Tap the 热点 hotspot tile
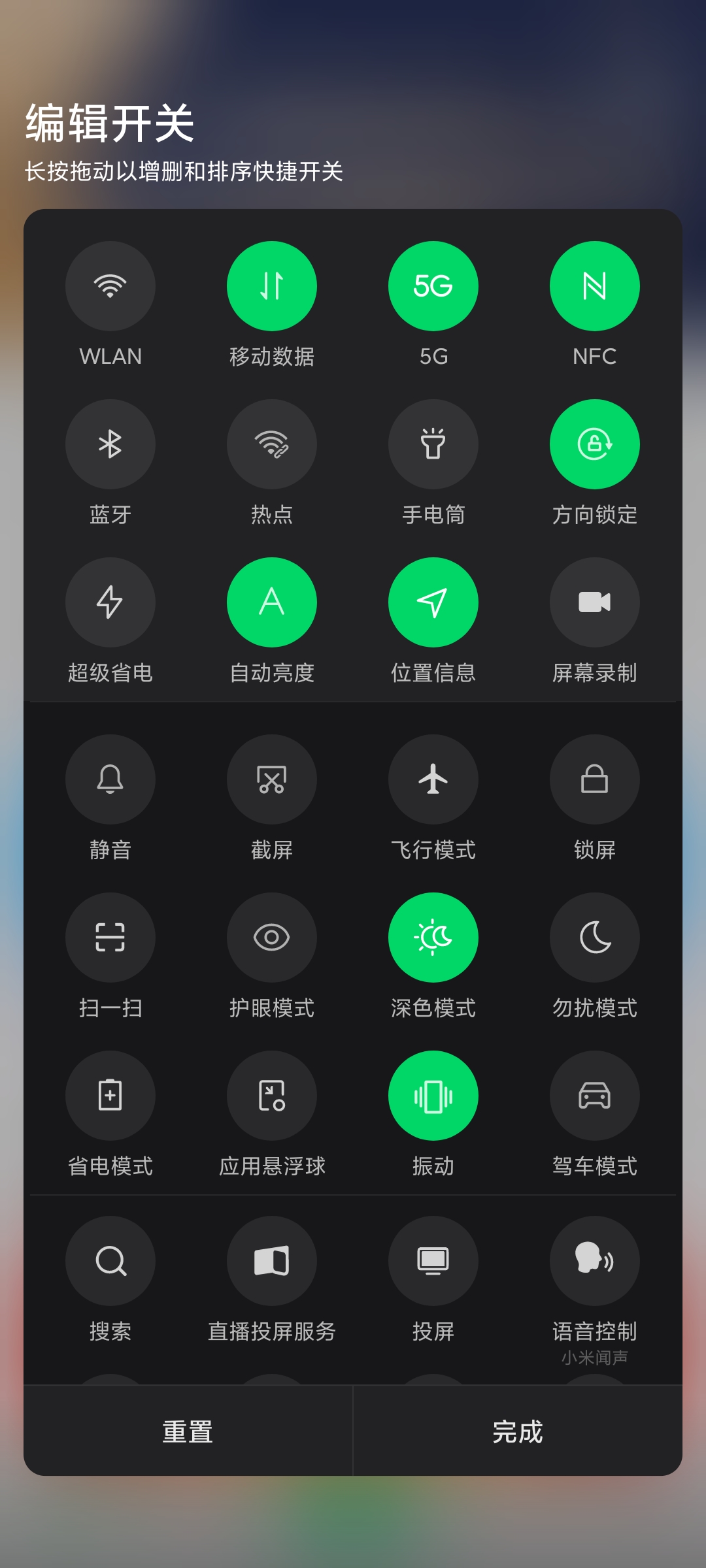The height and width of the screenshot is (1568, 706). 272,444
